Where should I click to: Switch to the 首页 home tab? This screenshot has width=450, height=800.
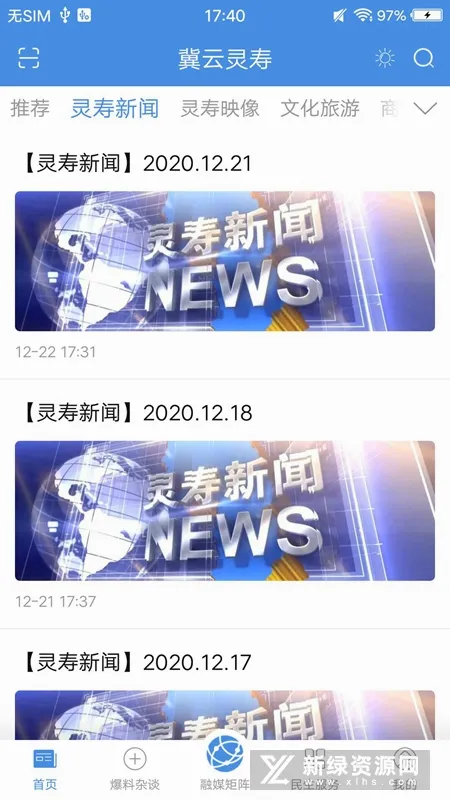(45, 769)
